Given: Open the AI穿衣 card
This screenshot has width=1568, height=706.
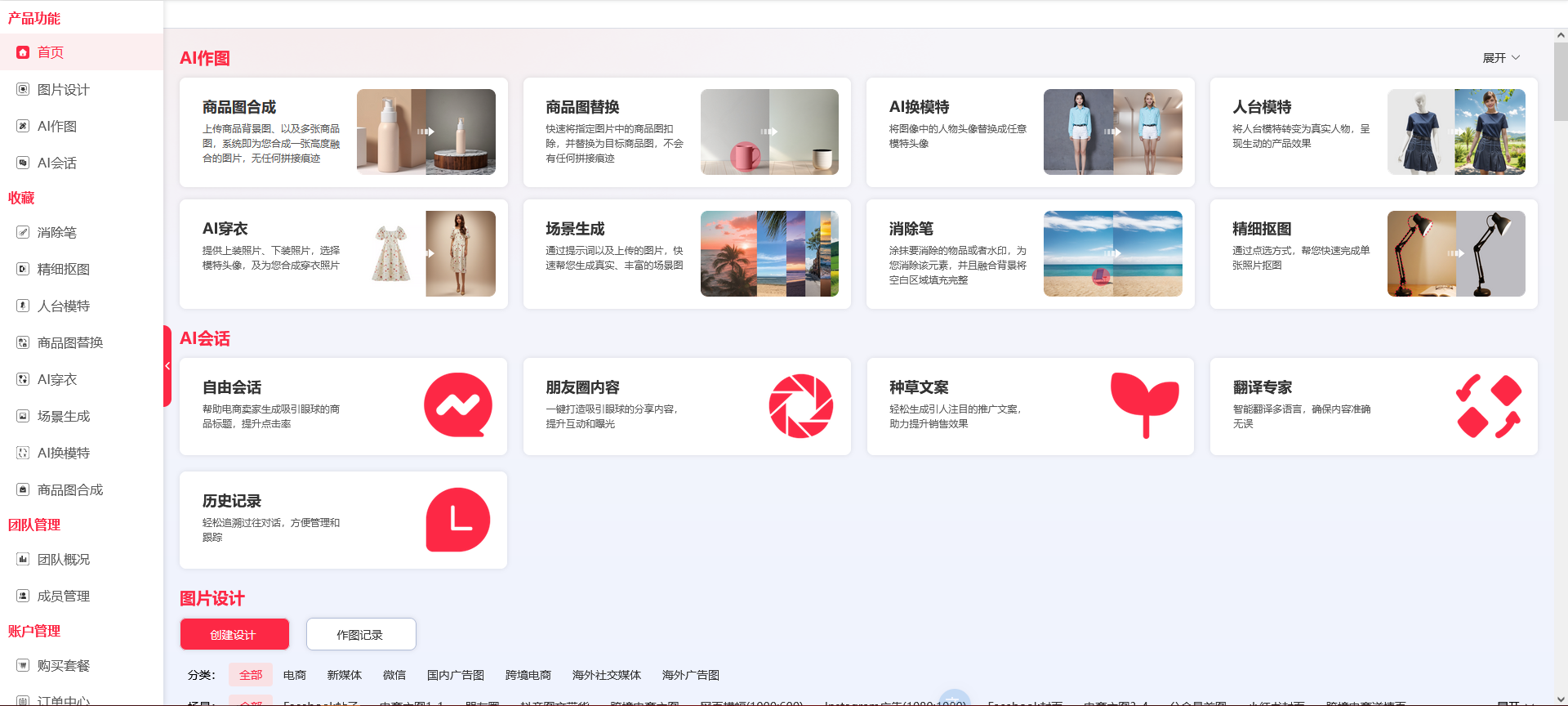Looking at the screenshot, I should point(343,254).
